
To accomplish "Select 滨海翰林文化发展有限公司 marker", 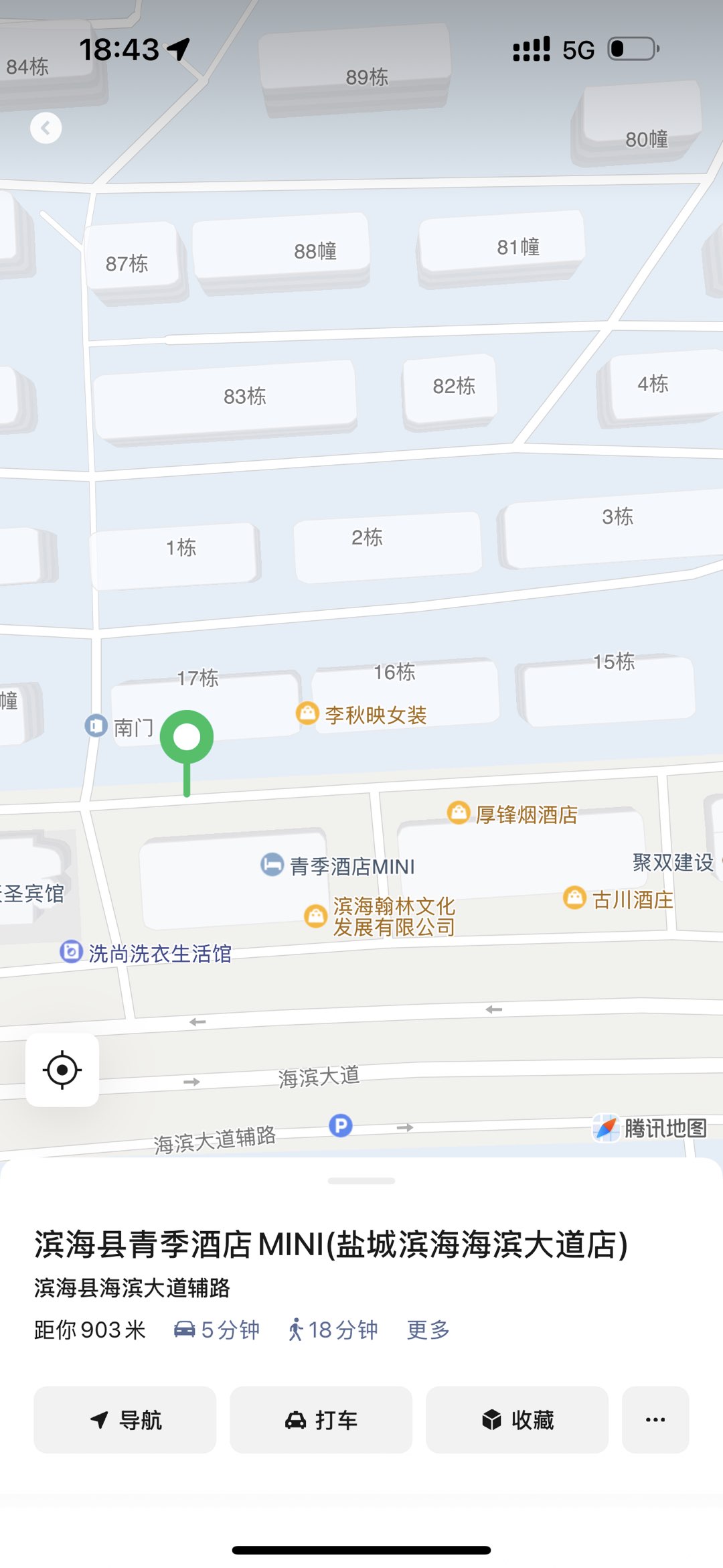I will point(316,916).
